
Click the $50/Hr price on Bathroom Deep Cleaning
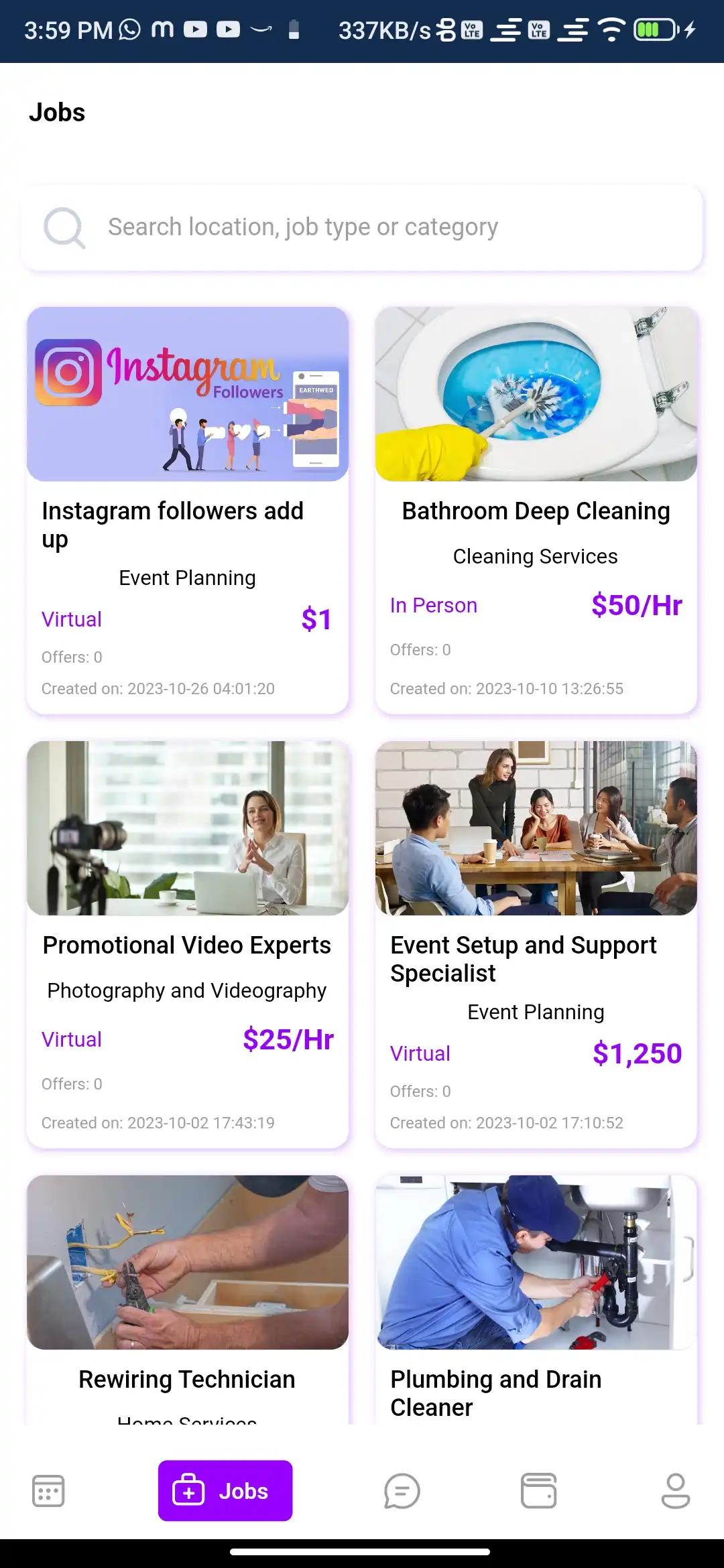click(x=636, y=605)
